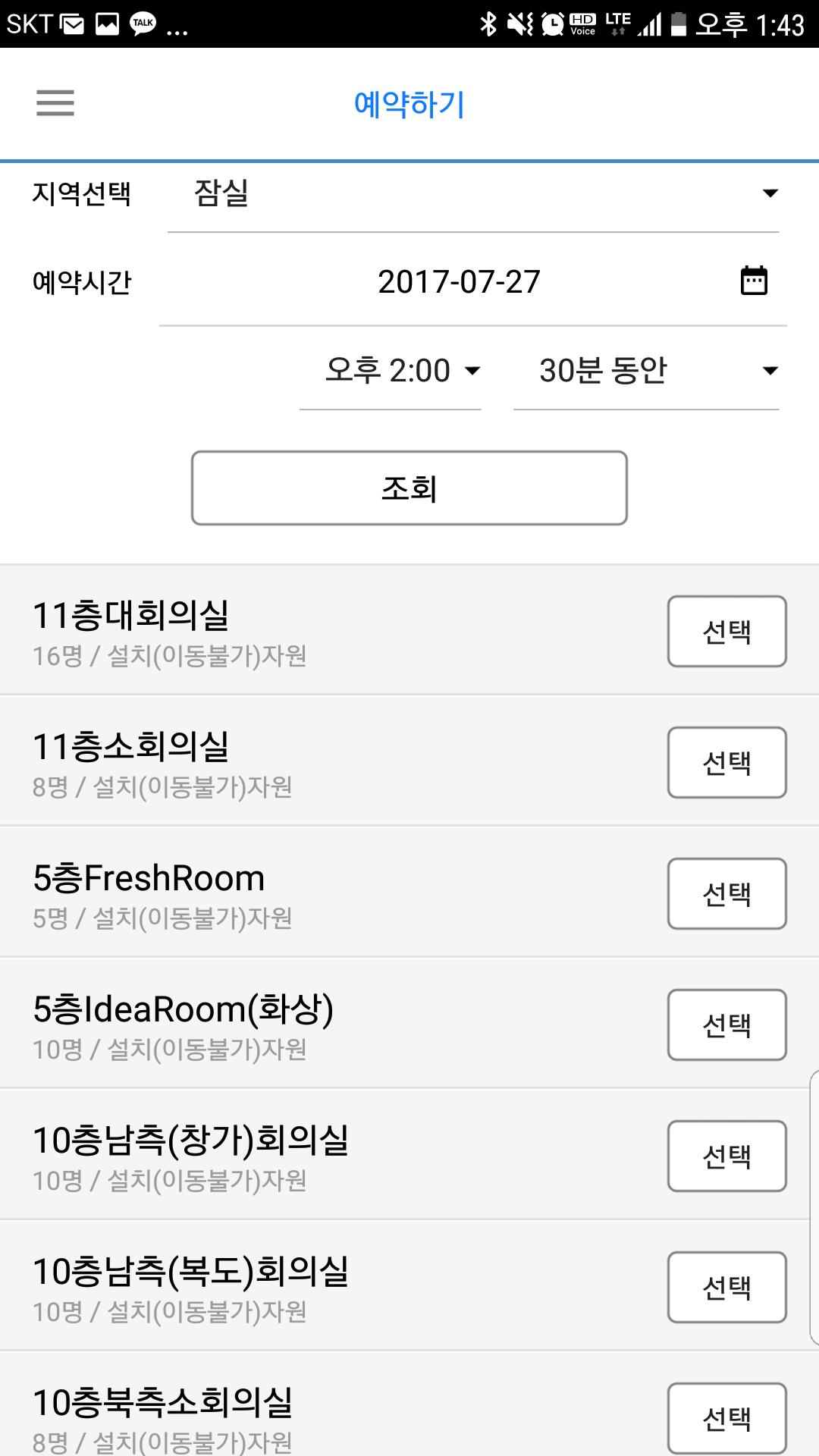Viewport: 819px width, 1456px height.
Task: Expand the 지역선택 dropdown showing 잠실
Action: 472,194
